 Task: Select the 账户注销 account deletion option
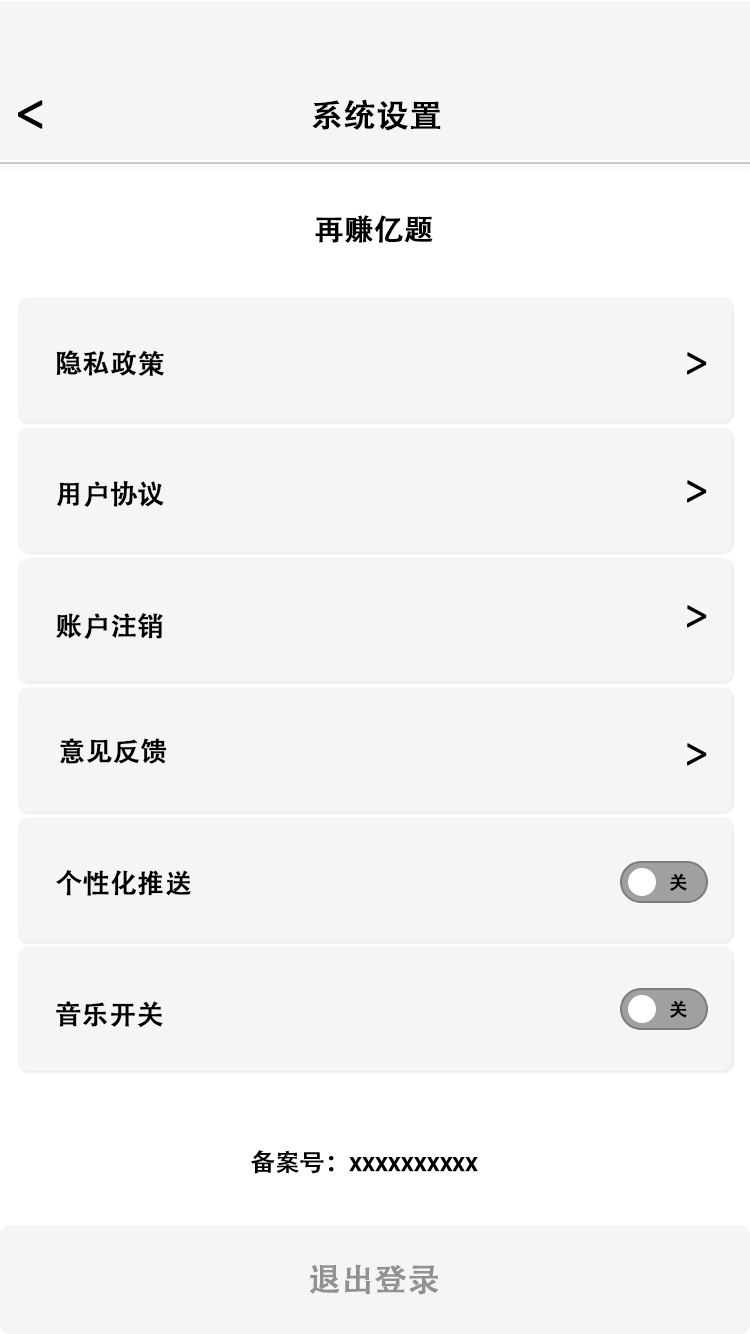375,621
